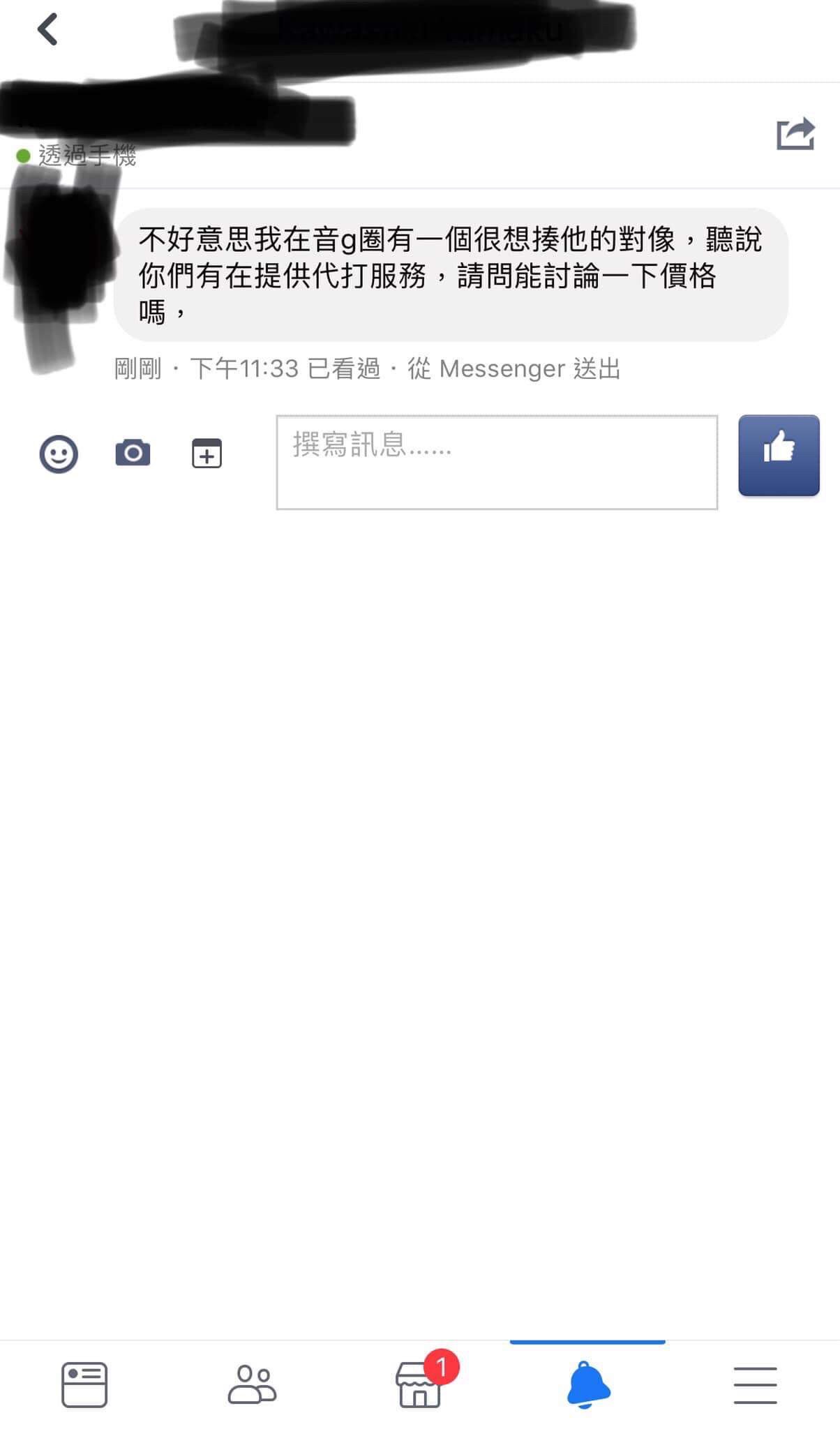Tap the share arrow icon
840x1429 pixels.
796,133
